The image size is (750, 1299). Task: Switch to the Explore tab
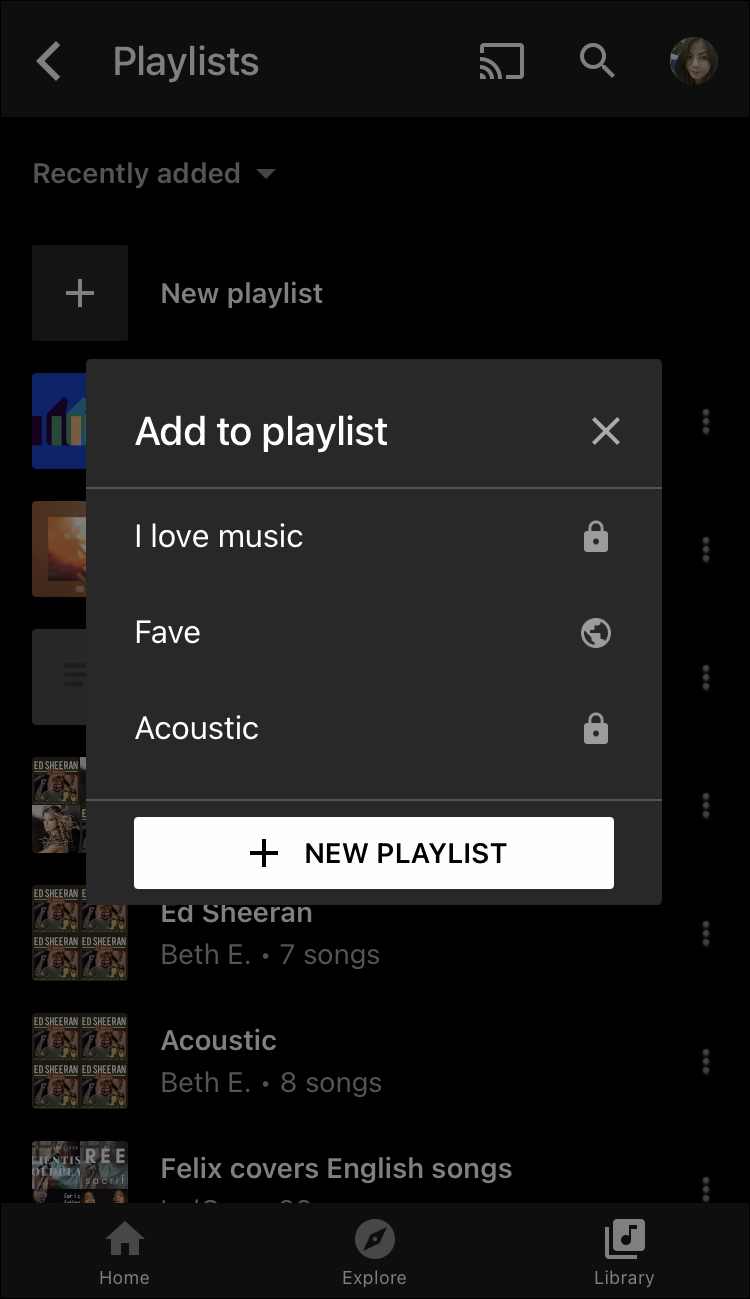click(x=374, y=1254)
